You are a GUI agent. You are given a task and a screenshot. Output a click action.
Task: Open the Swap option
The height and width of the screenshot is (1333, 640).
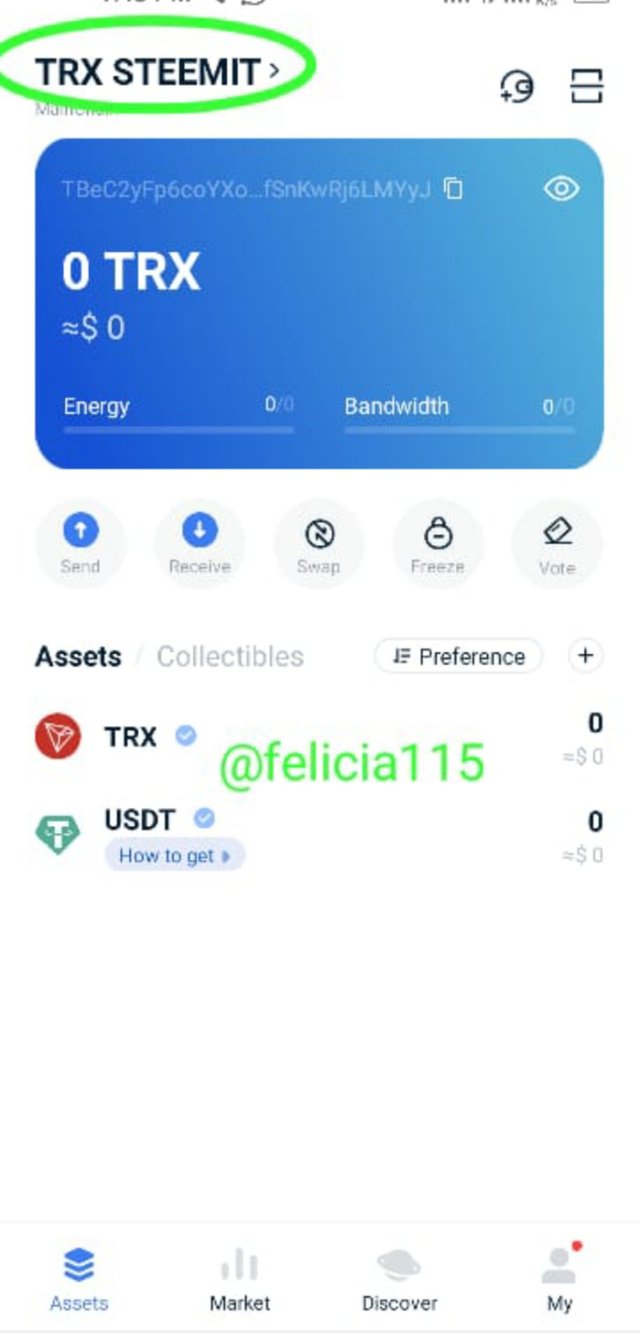click(x=318, y=543)
